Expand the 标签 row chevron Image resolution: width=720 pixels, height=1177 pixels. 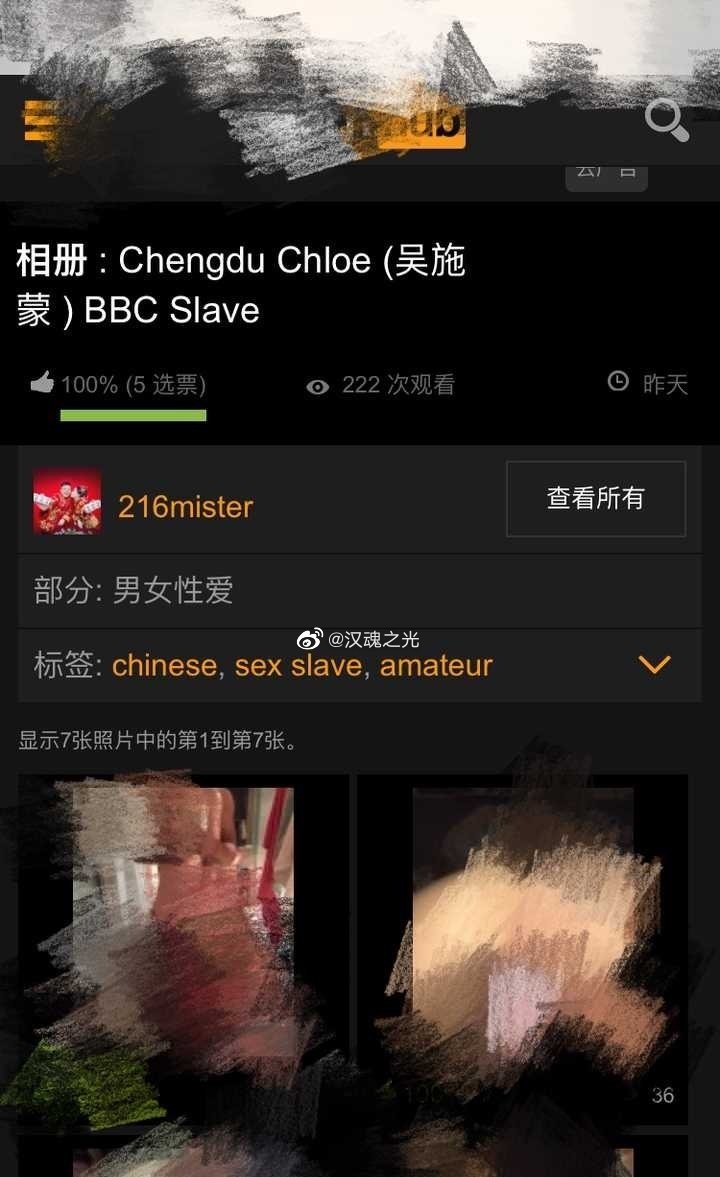(654, 664)
